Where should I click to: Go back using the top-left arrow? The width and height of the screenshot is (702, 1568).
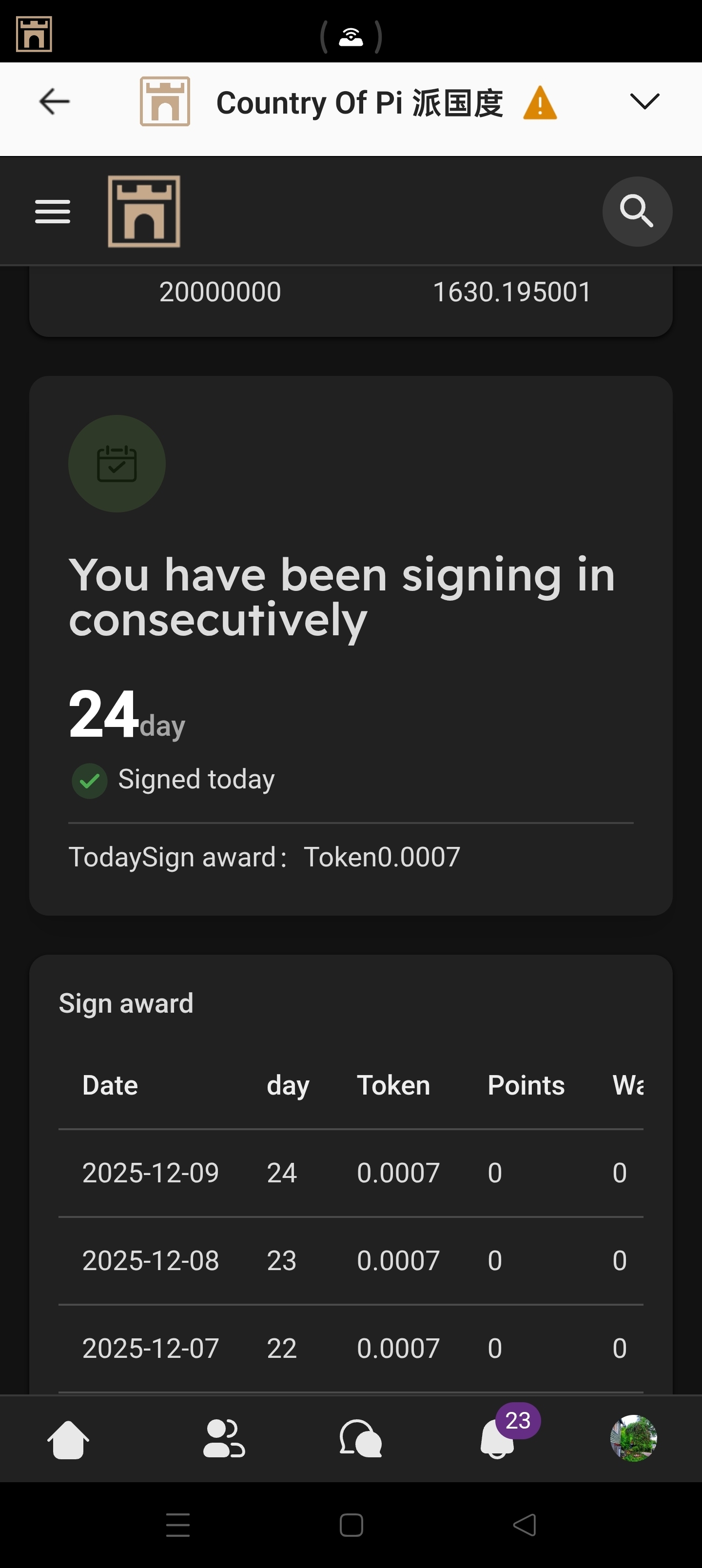click(54, 101)
